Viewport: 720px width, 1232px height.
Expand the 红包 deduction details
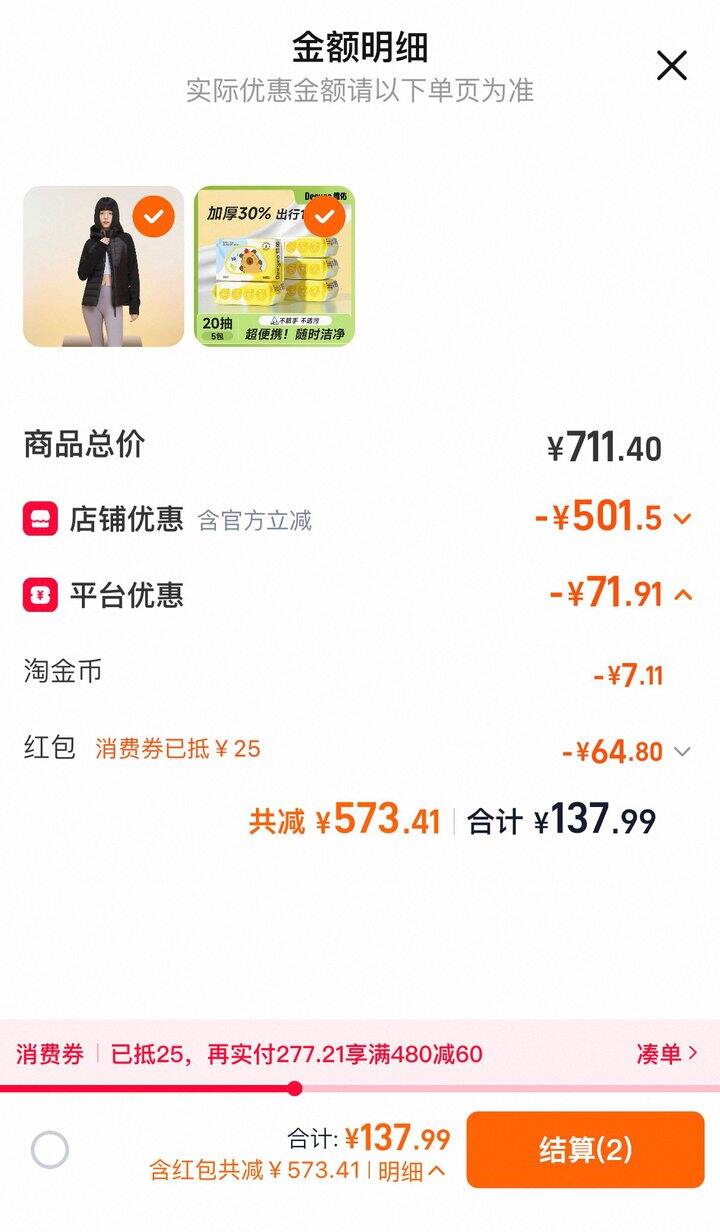[x=682, y=751]
